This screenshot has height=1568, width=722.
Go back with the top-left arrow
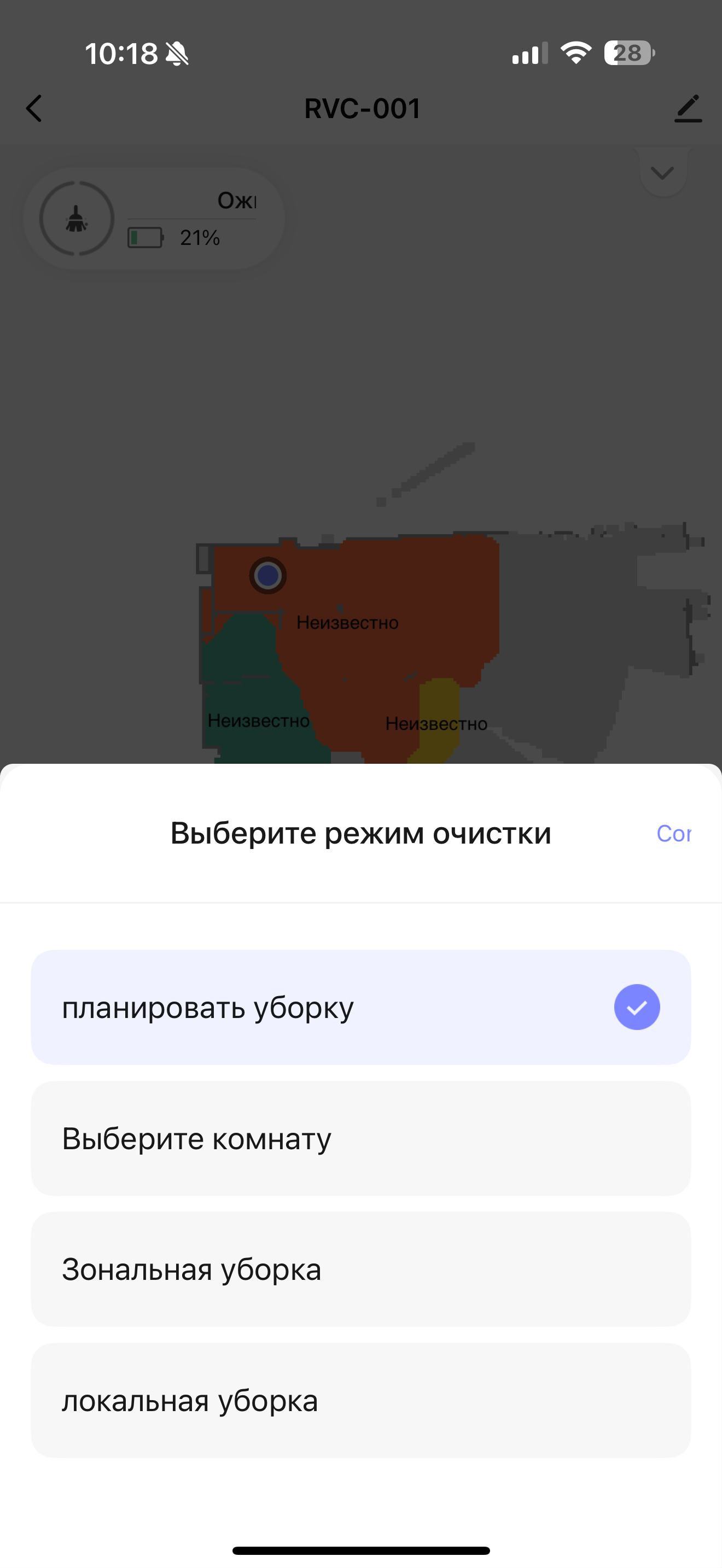click(34, 109)
